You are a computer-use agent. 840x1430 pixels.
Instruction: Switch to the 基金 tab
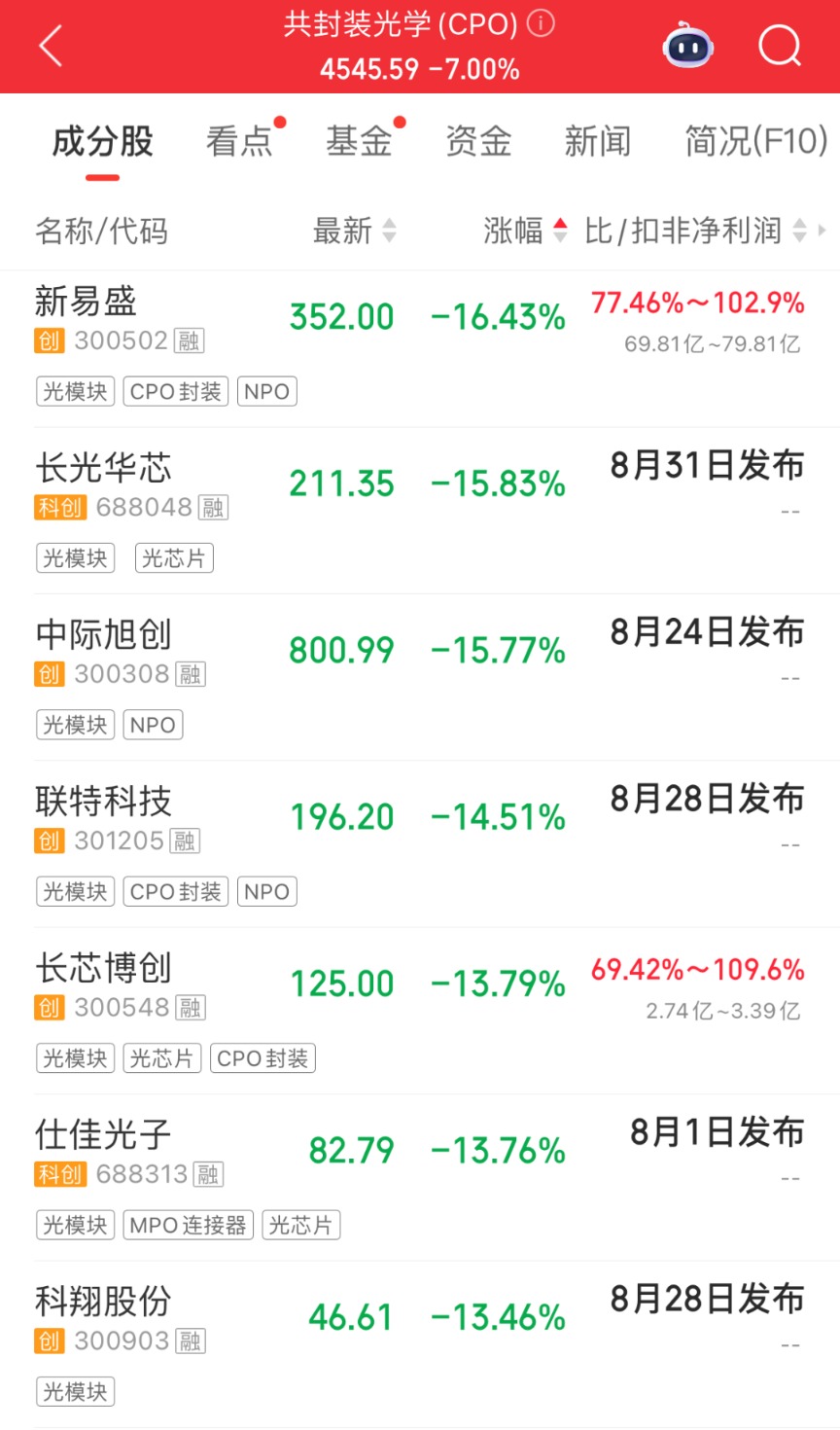click(359, 142)
